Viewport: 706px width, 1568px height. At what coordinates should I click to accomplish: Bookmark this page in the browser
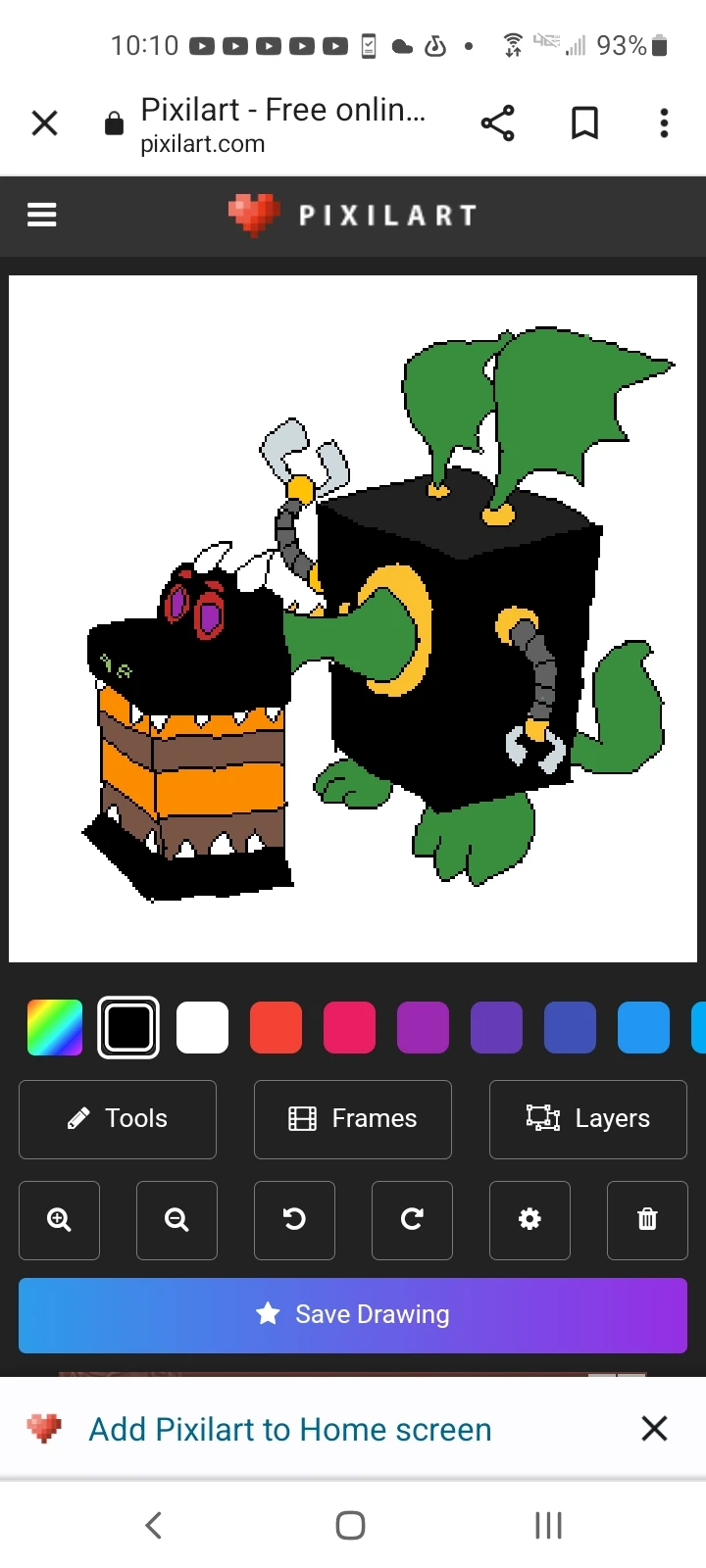(x=584, y=123)
